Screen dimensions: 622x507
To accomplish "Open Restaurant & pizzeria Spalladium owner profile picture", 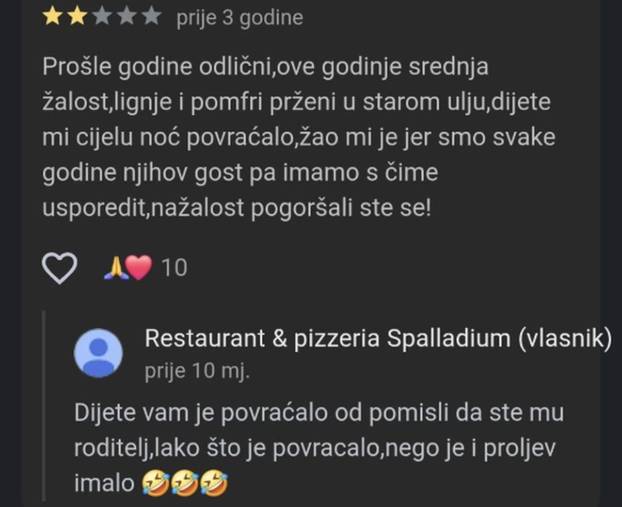I will (99, 353).
